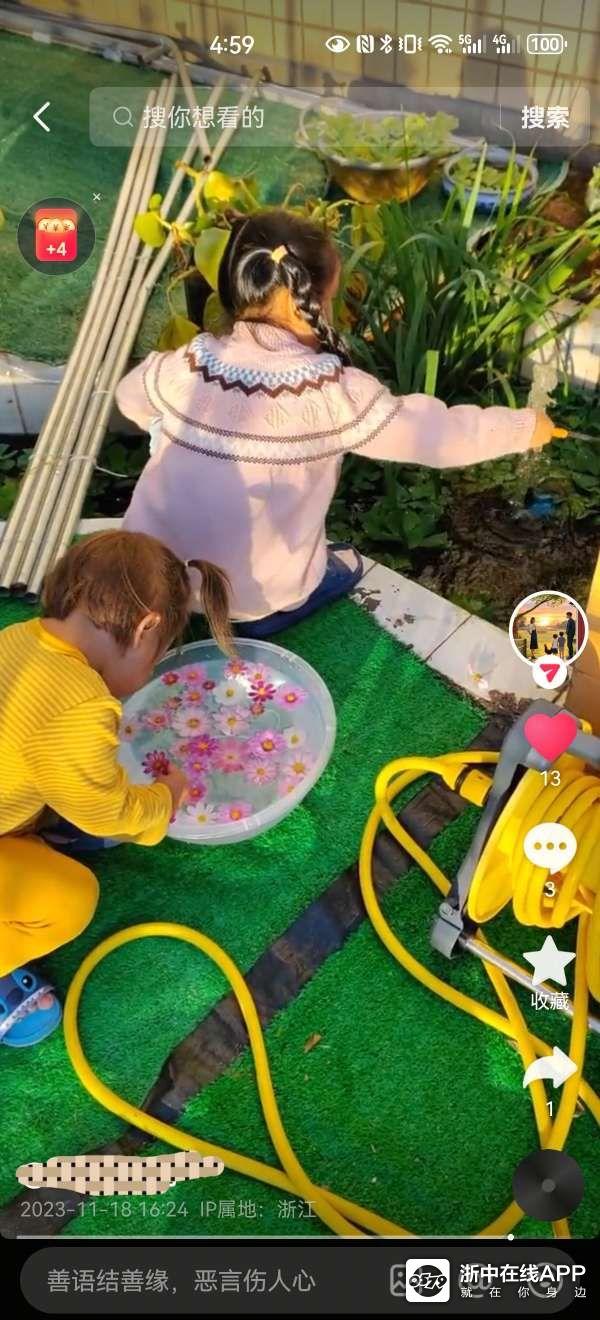Tap the 搜索 button
The width and height of the screenshot is (600, 1320).
click(x=544, y=117)
